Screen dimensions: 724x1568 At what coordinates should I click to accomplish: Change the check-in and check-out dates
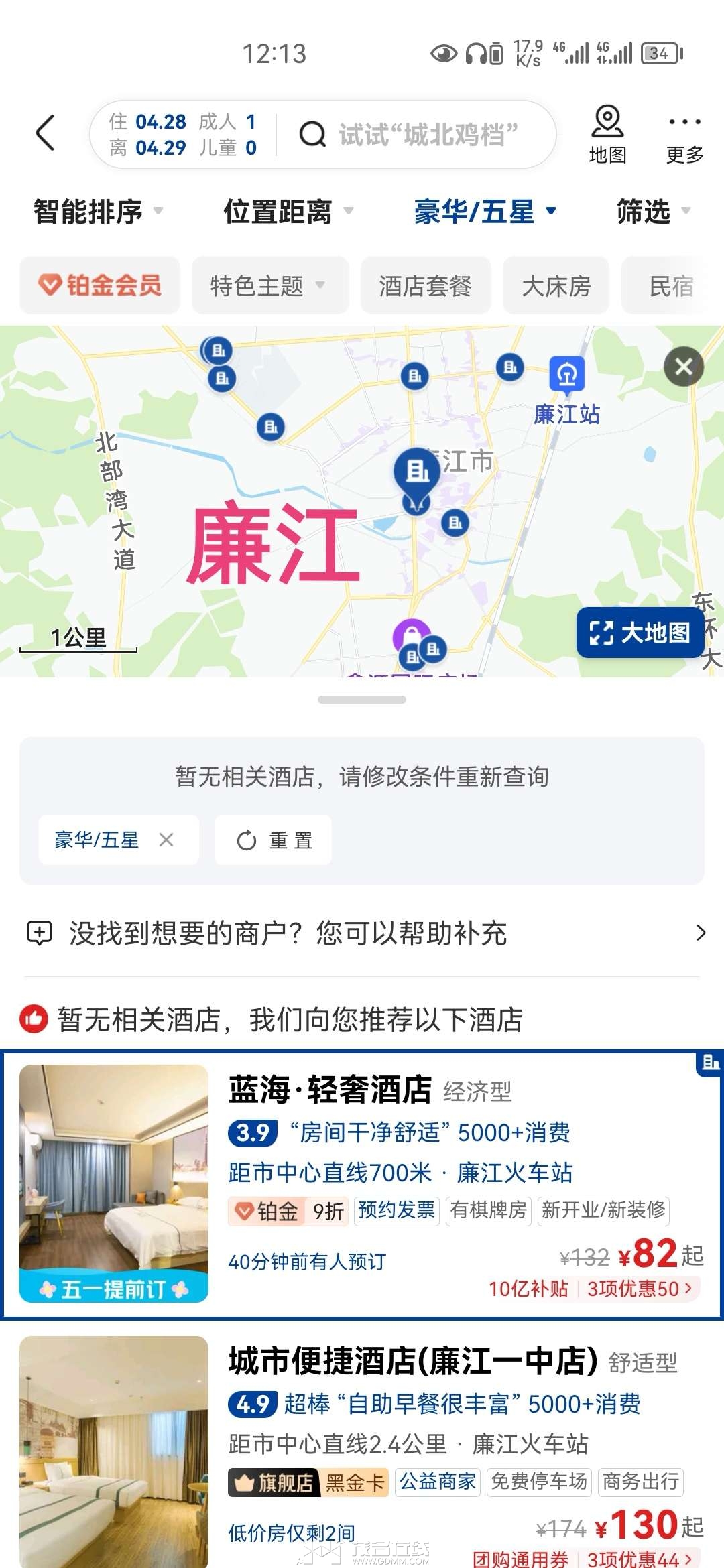pos(182,134)
